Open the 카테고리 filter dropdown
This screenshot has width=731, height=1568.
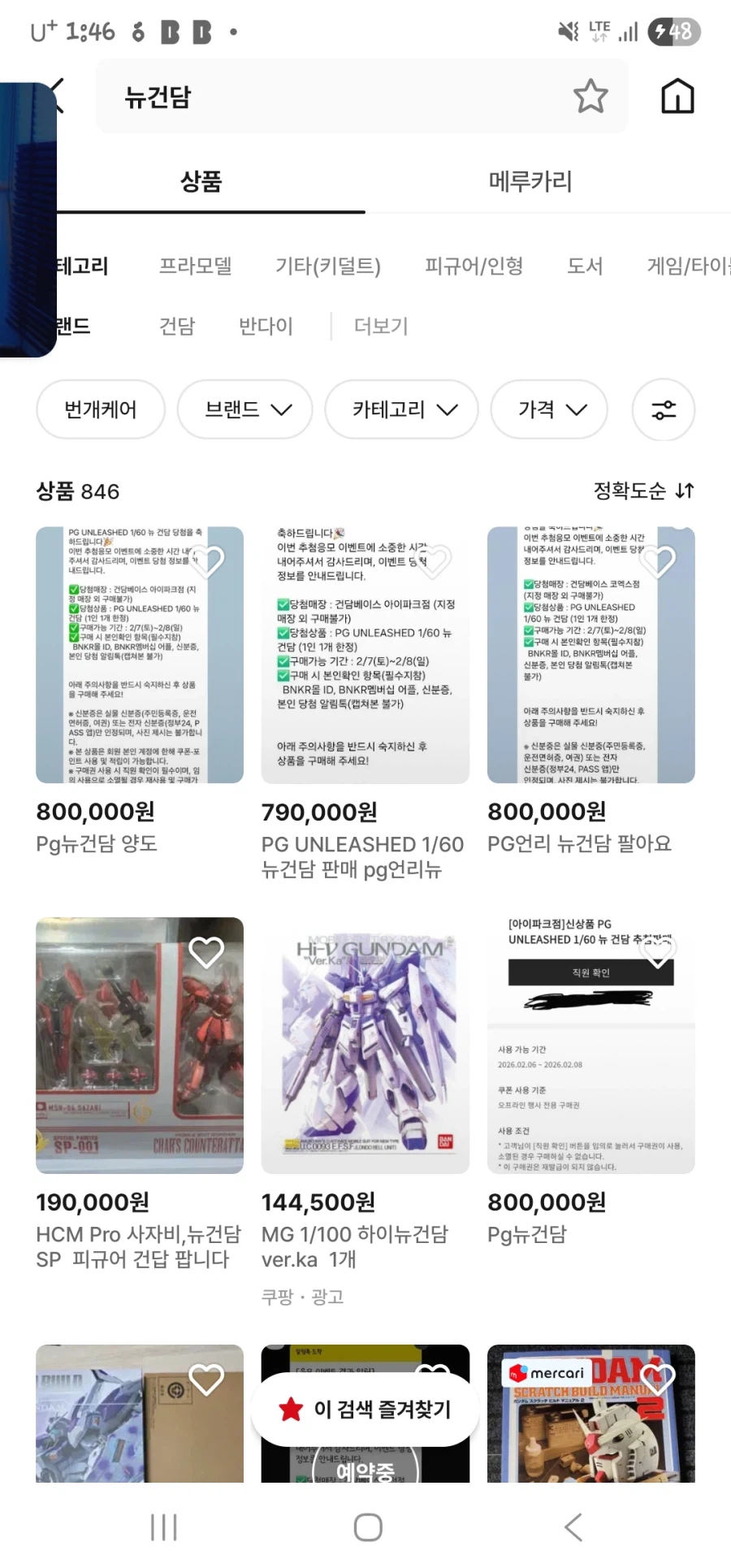(400, 410)
